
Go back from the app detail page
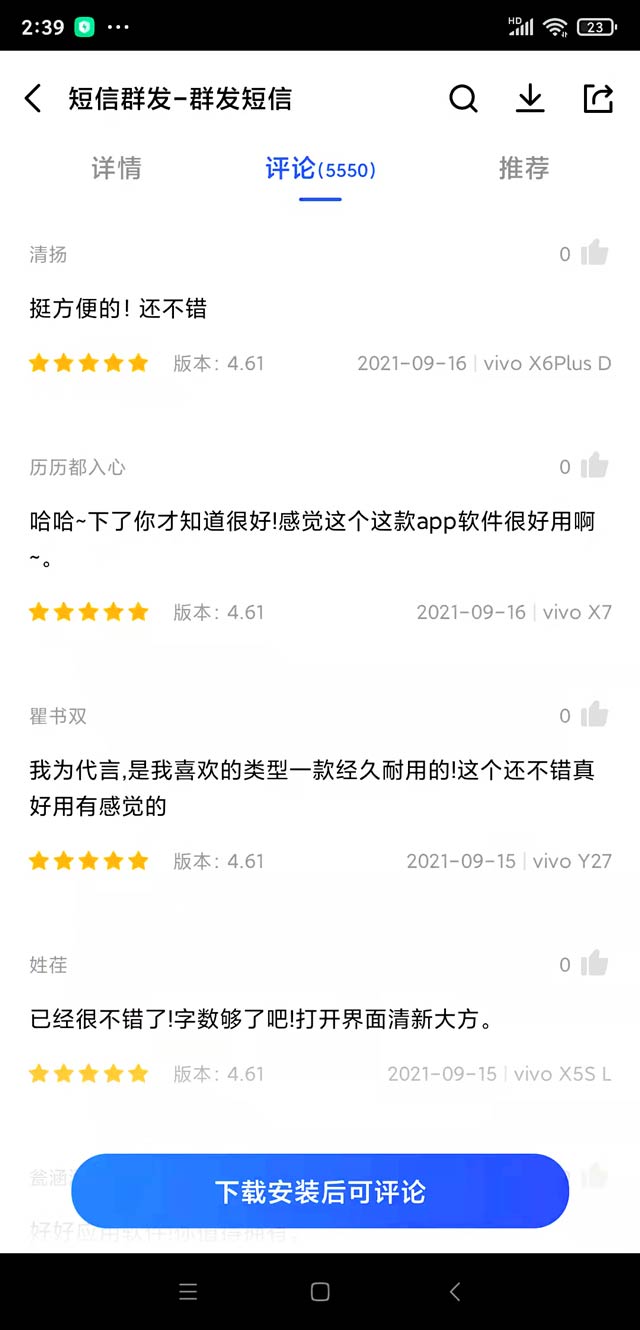tap(33, 98)
